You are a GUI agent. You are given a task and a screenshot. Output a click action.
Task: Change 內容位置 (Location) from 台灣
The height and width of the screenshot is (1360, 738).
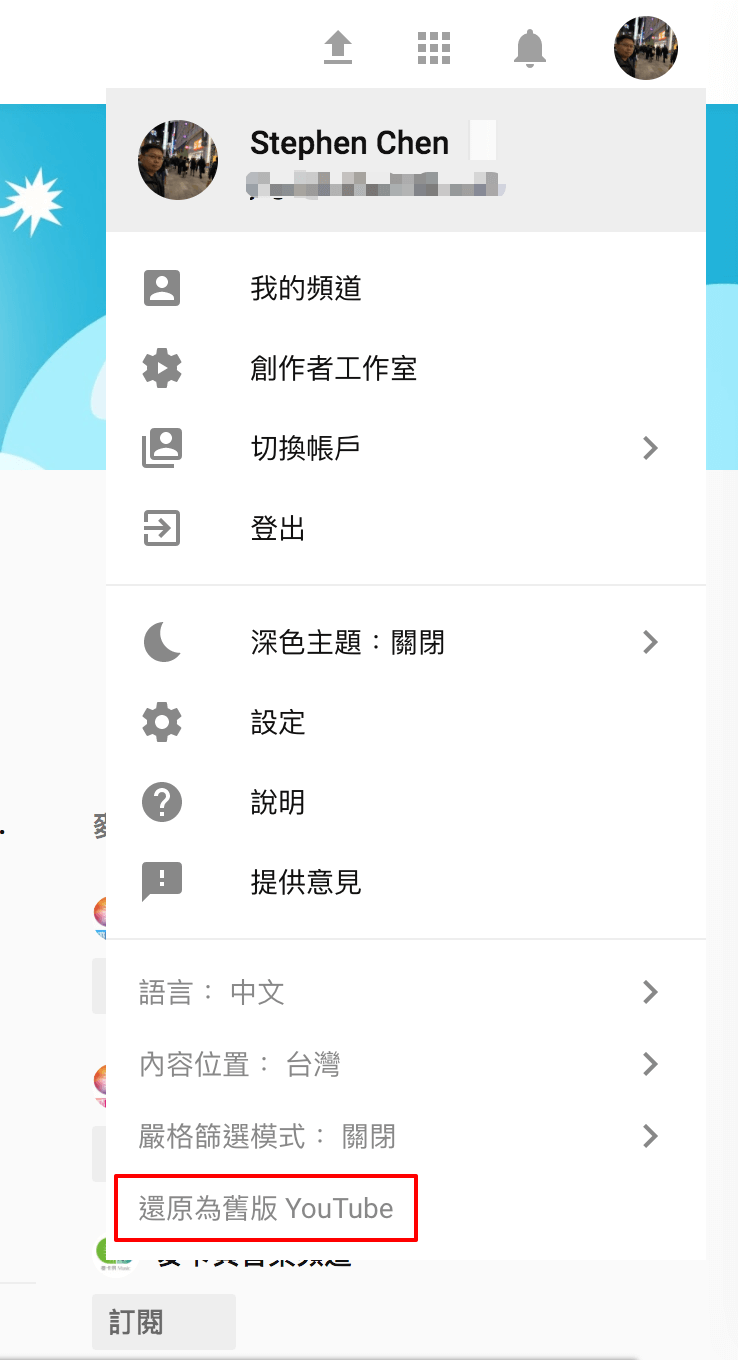tap(400, 1064)
